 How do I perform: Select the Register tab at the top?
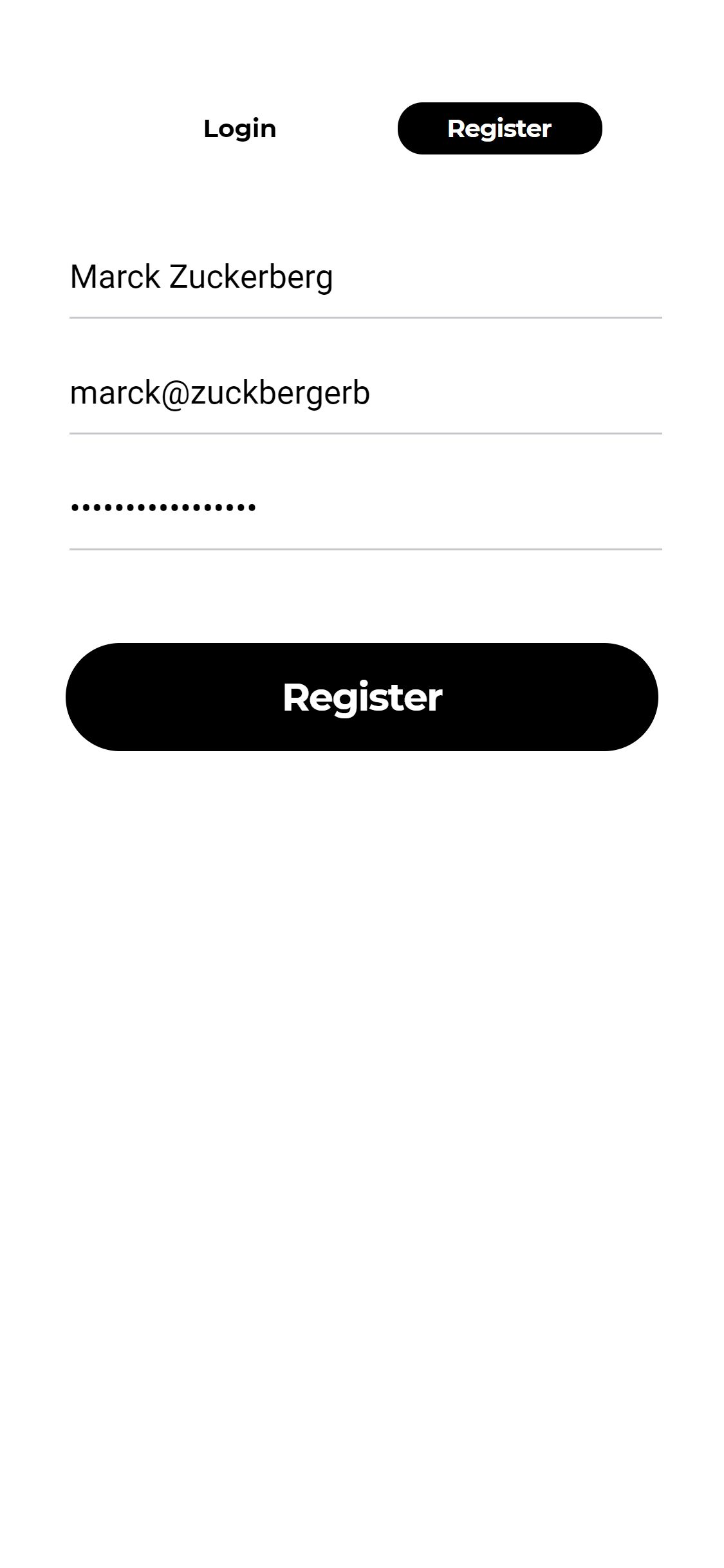499,129
